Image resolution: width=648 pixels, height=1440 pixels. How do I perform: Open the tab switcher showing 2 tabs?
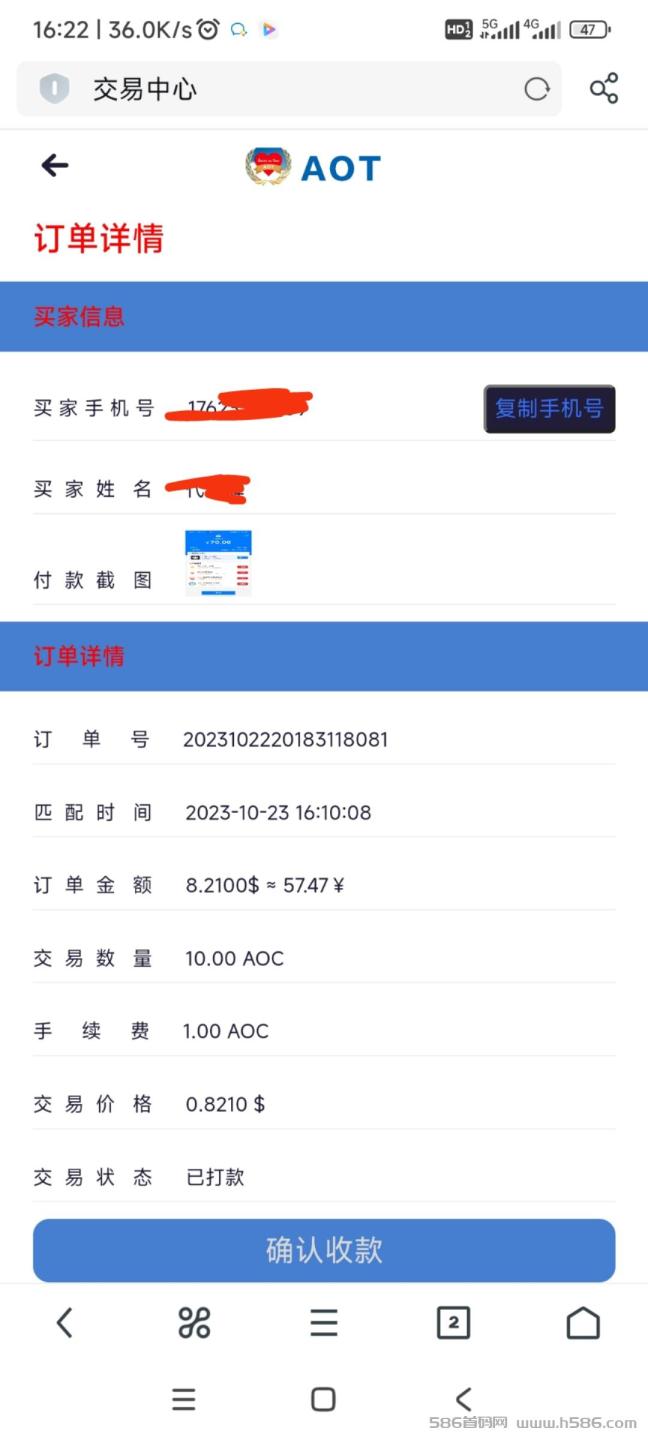453,1323
